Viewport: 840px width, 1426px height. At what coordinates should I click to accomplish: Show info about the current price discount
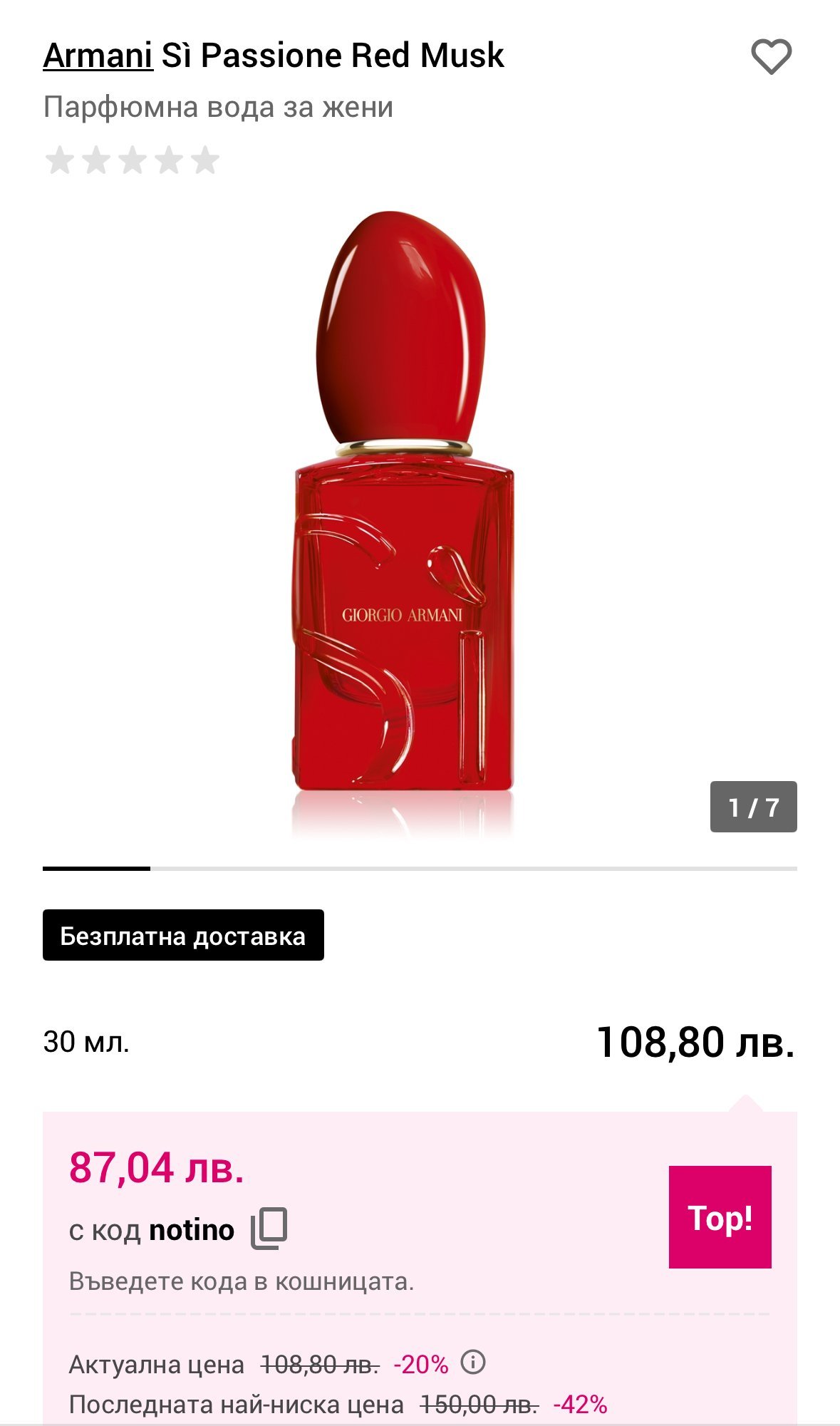[x=472, y=1363]
